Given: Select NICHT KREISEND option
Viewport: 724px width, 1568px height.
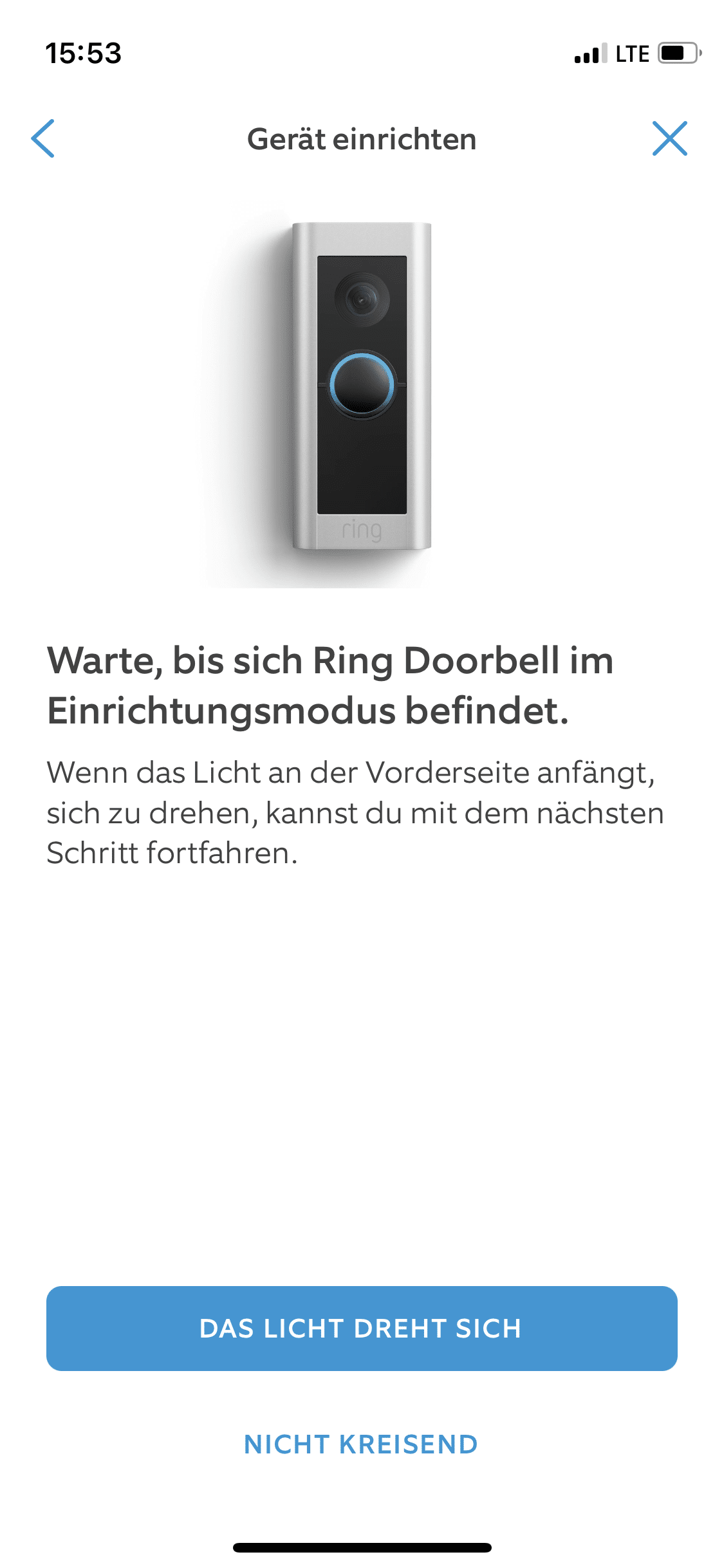Looking at the screenshot, I should pos(361,1444).
